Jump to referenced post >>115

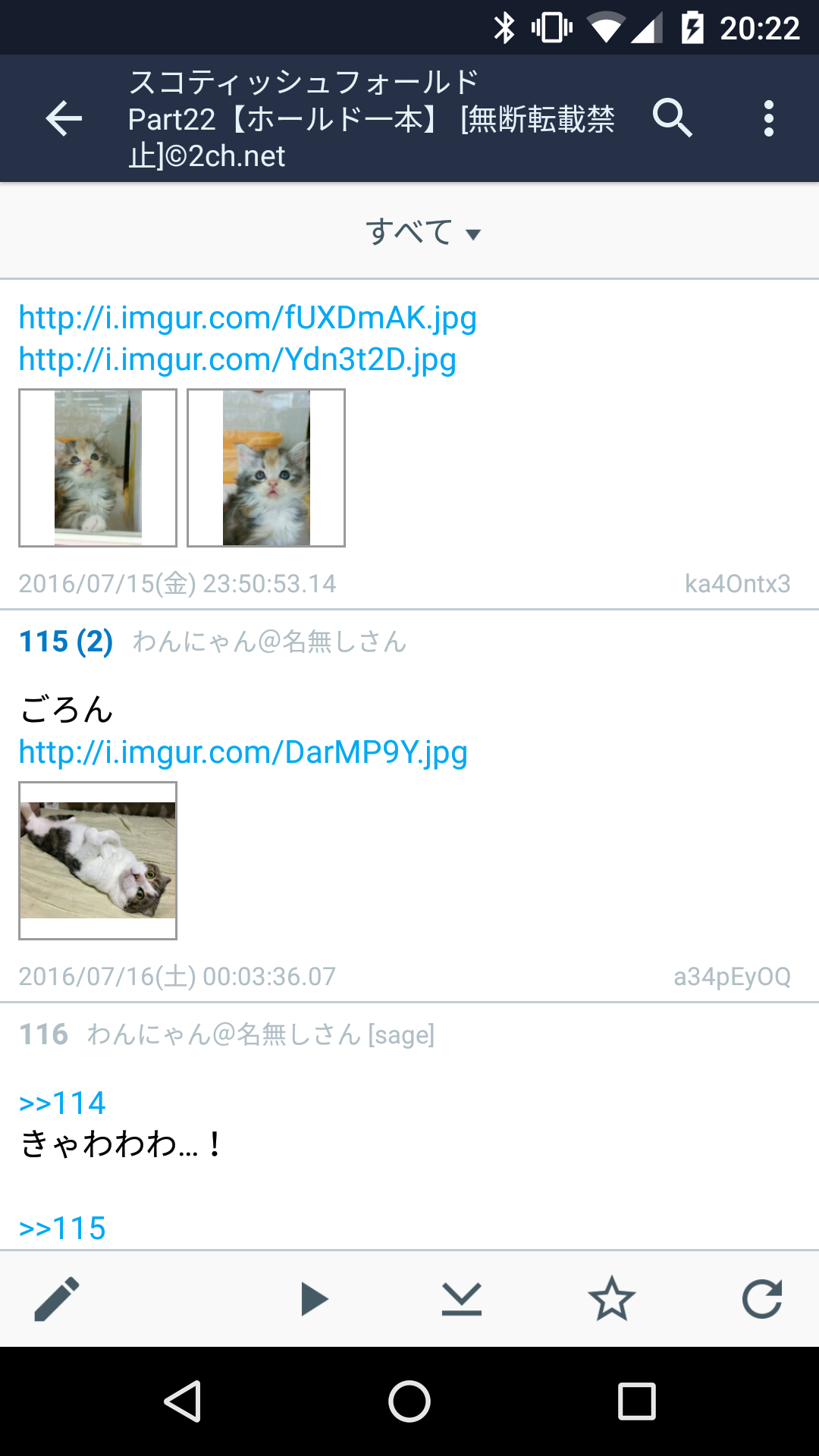(x=62, y=1228)
